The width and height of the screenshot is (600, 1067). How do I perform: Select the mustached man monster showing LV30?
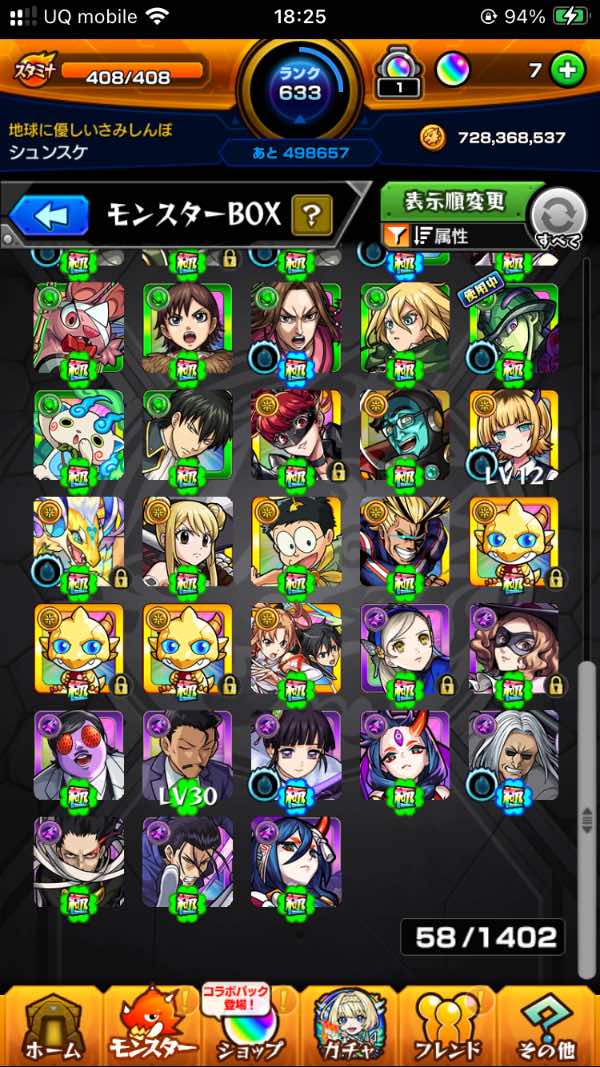[188, 756]
